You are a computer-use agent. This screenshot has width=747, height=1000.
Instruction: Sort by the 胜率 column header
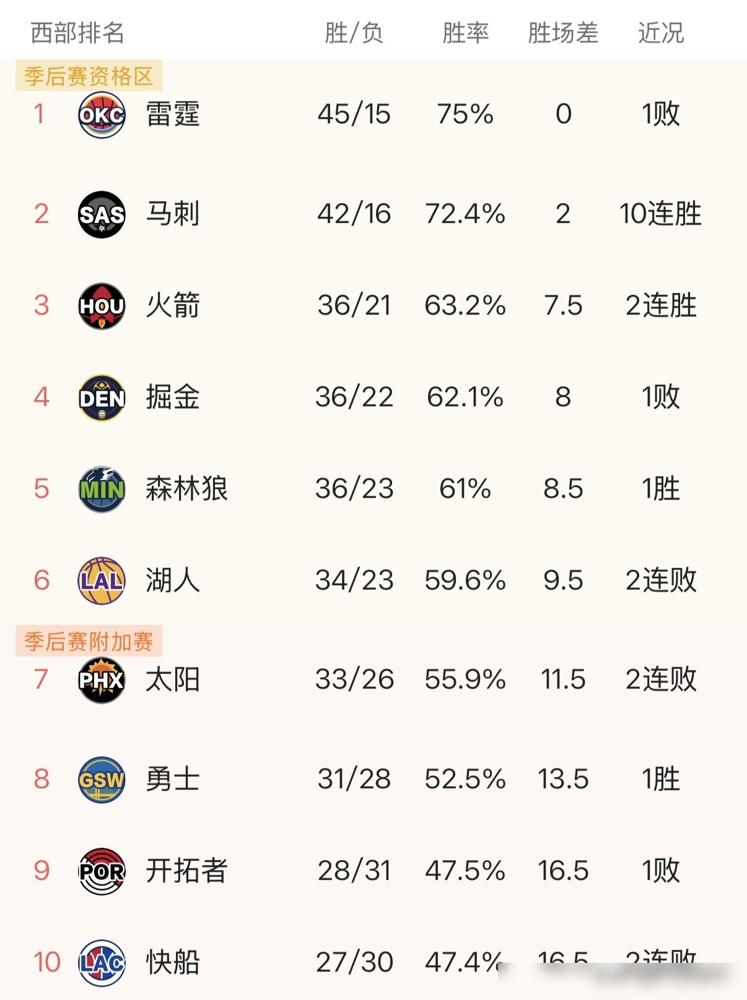(x=464, y=33)
